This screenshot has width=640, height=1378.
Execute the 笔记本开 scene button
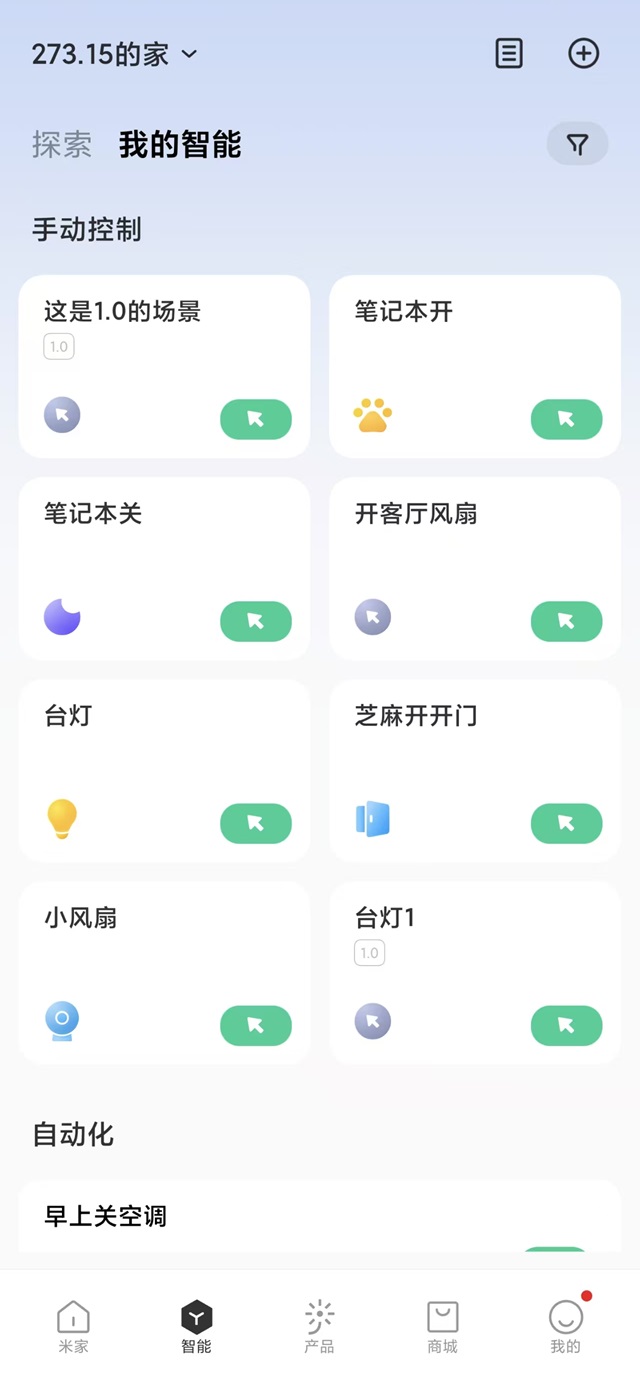point(567,419)
